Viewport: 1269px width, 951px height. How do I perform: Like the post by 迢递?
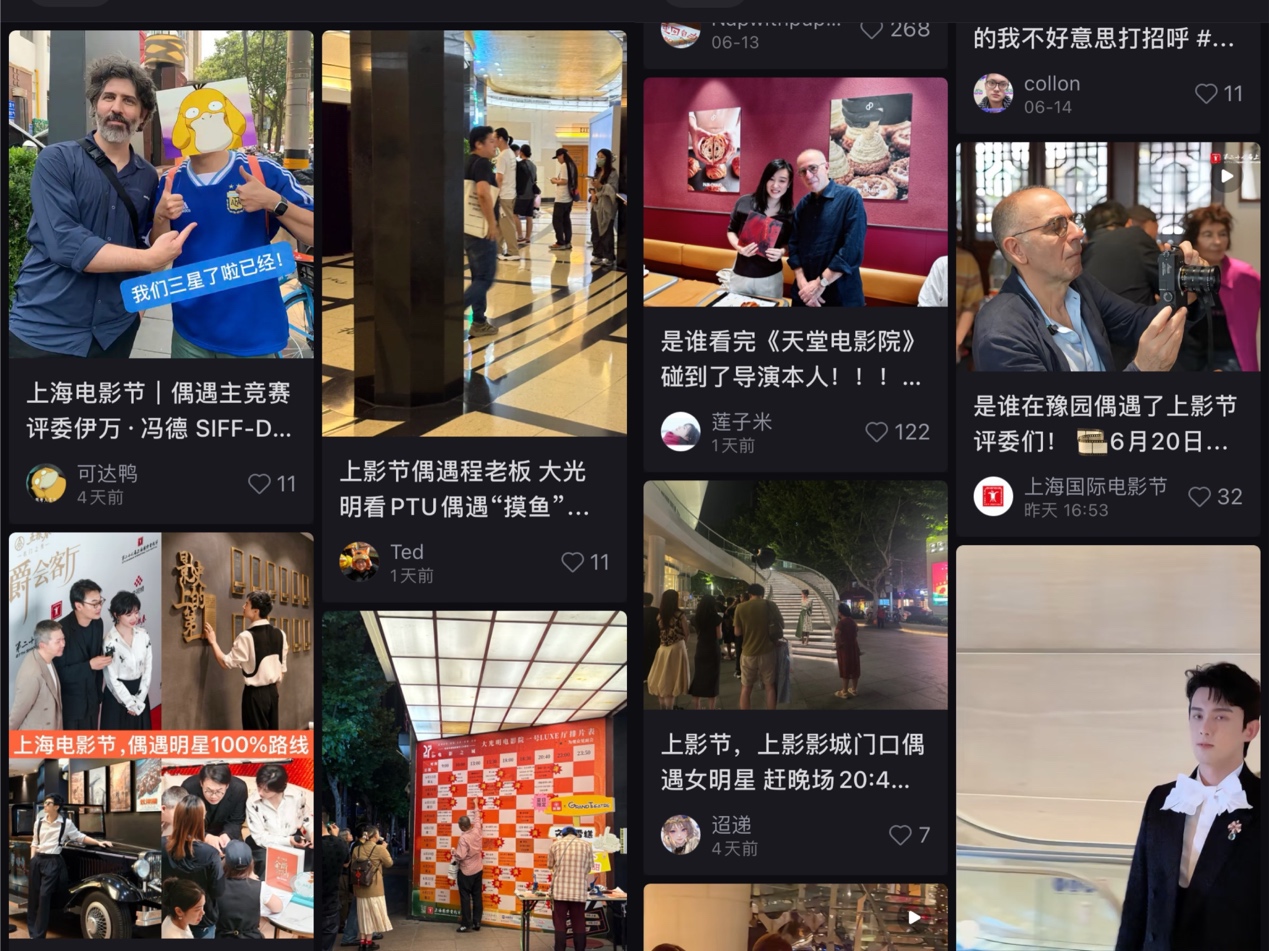pyautogui.click(x=900, y=834)
